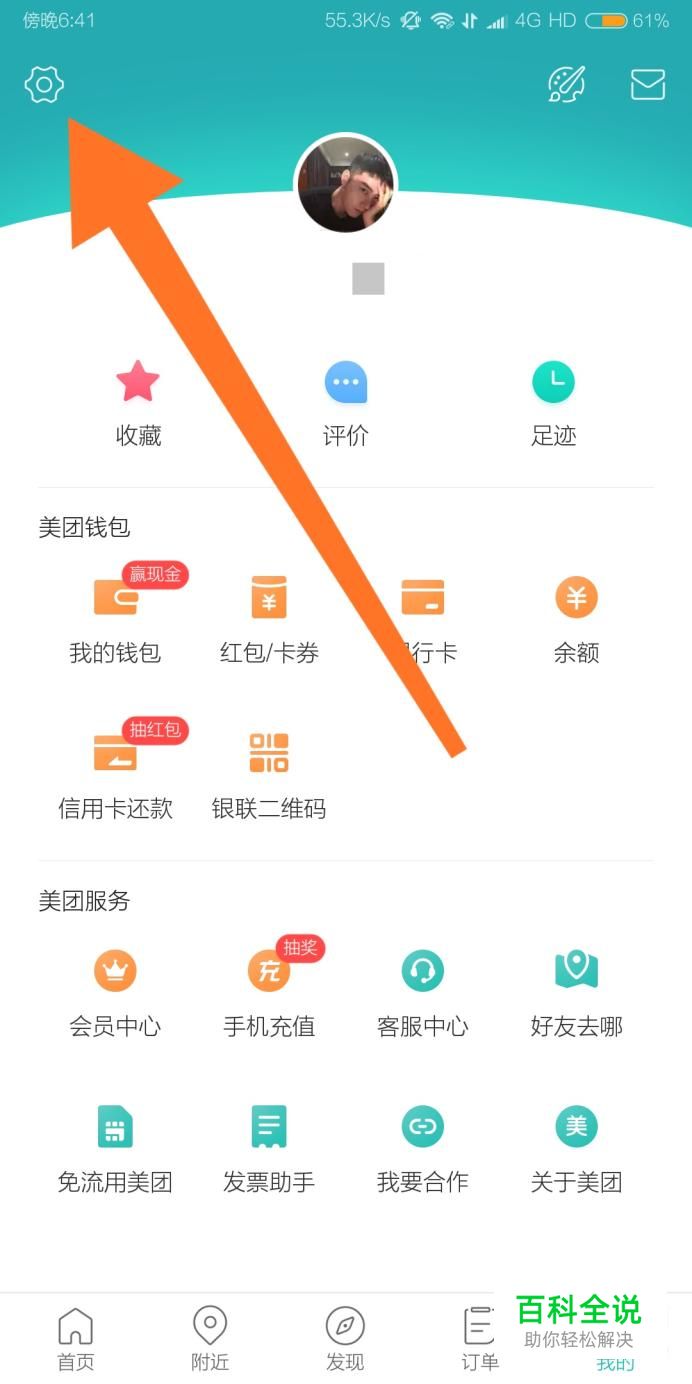Open 会员中心
Screen dimensions: 692x1384
pos(115,992)
